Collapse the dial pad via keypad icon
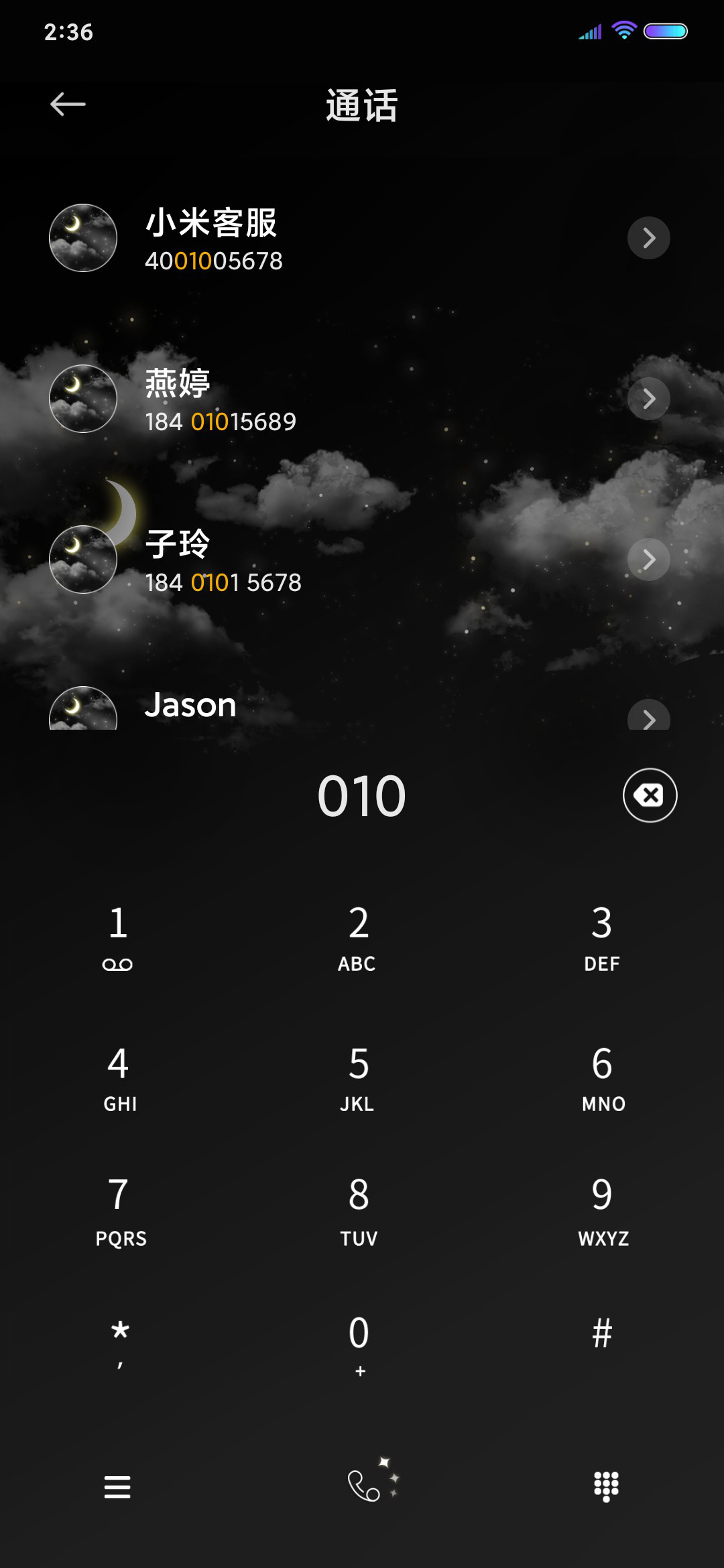The image size is (724, 1568). [x=606, y=1487]
